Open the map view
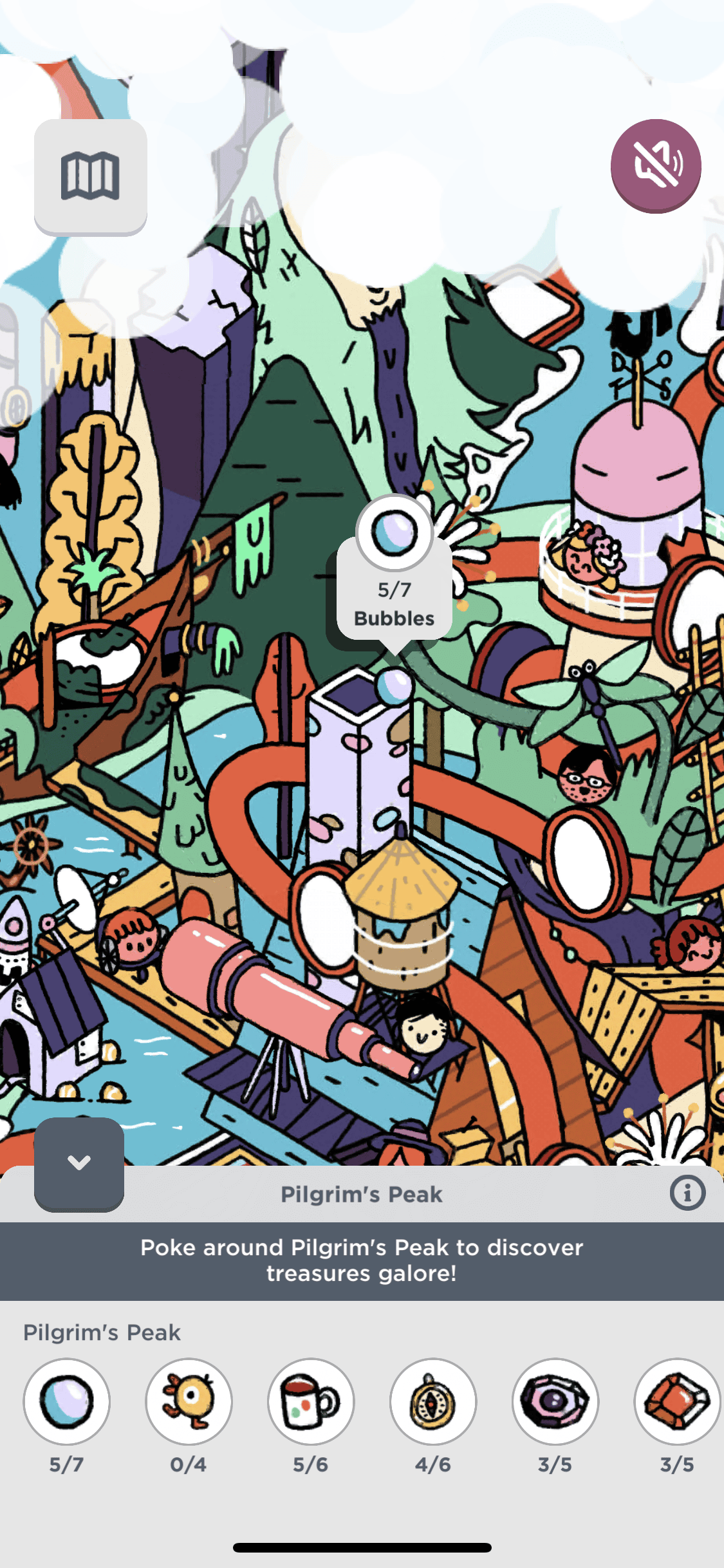 (x=90, y=176)
